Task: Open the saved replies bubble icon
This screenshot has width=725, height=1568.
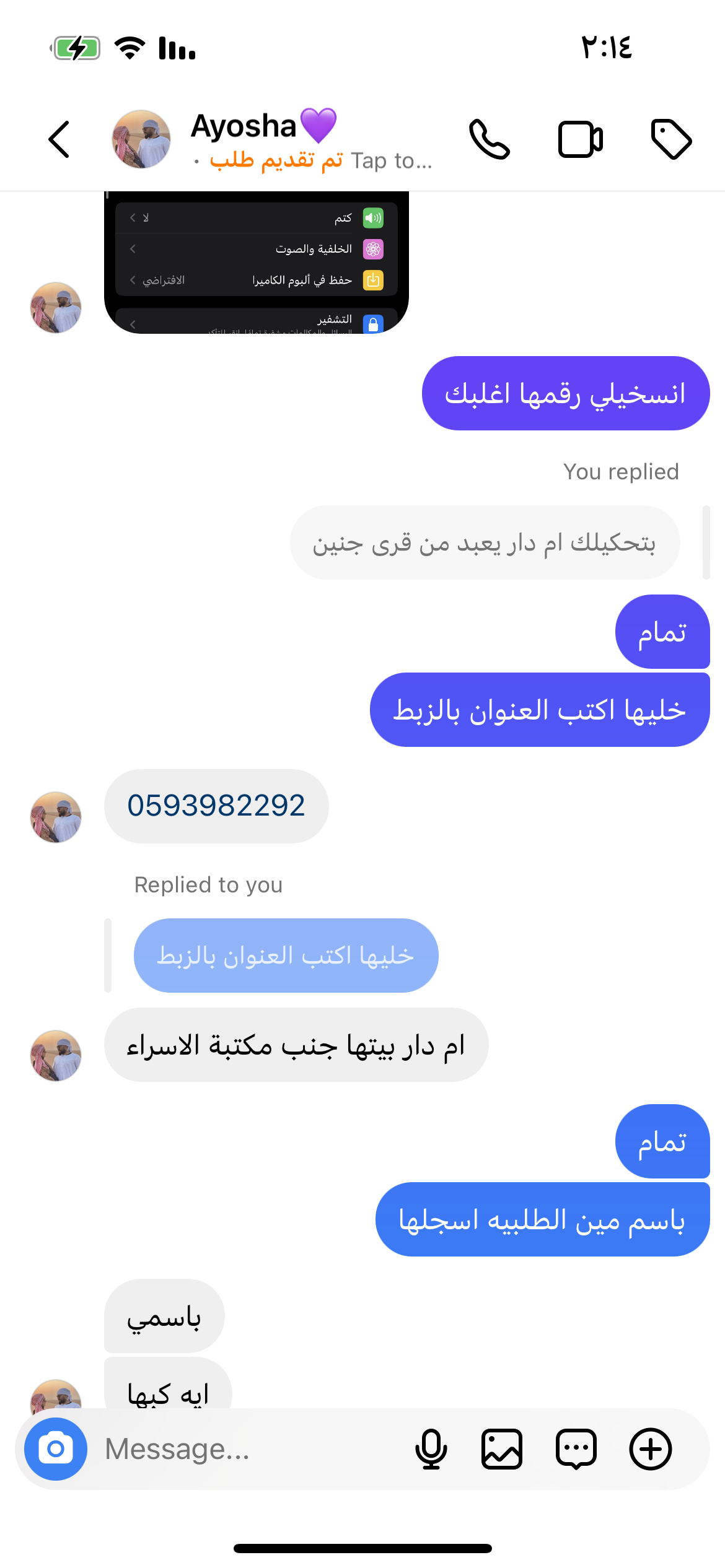Action: point(576,1449)
